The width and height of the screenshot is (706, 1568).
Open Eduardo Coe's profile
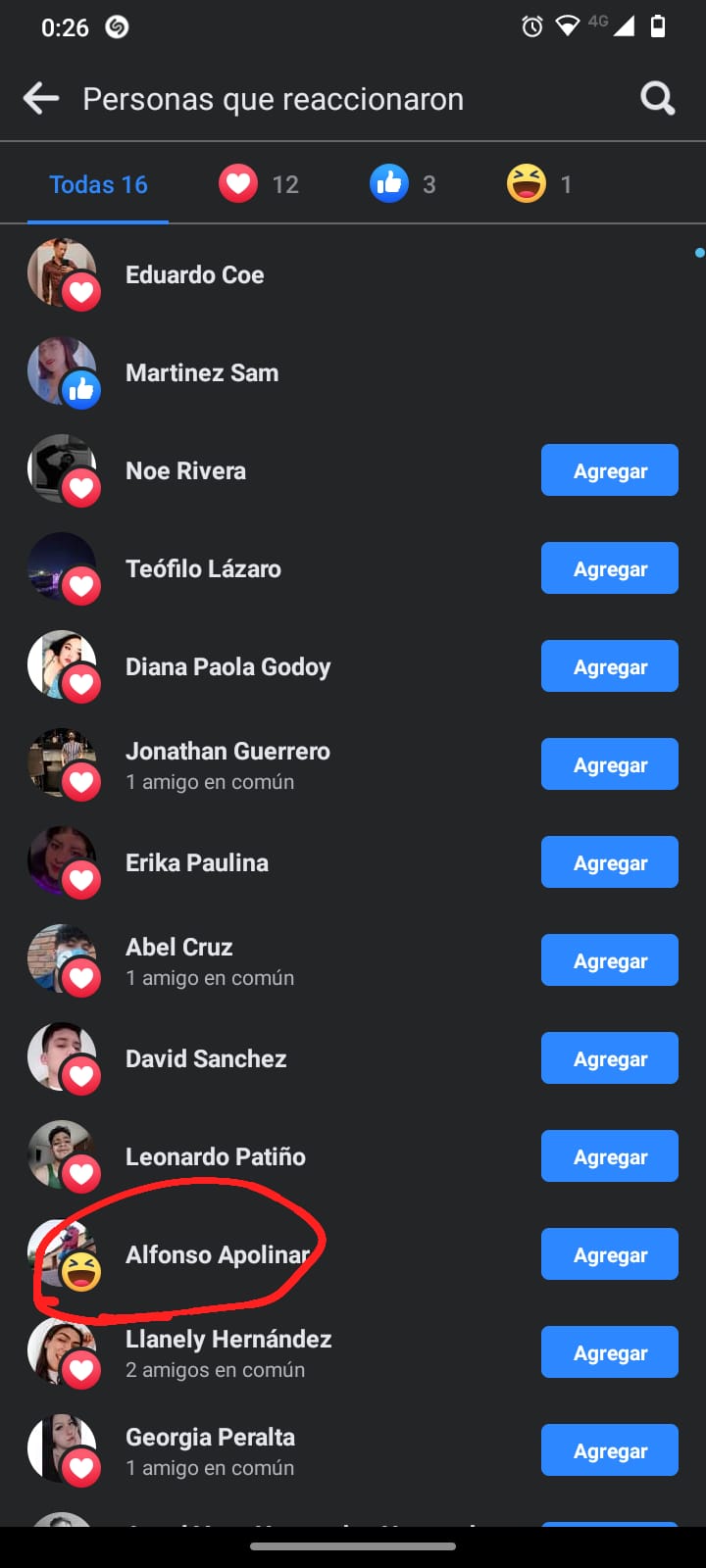[x=194, y=274]
